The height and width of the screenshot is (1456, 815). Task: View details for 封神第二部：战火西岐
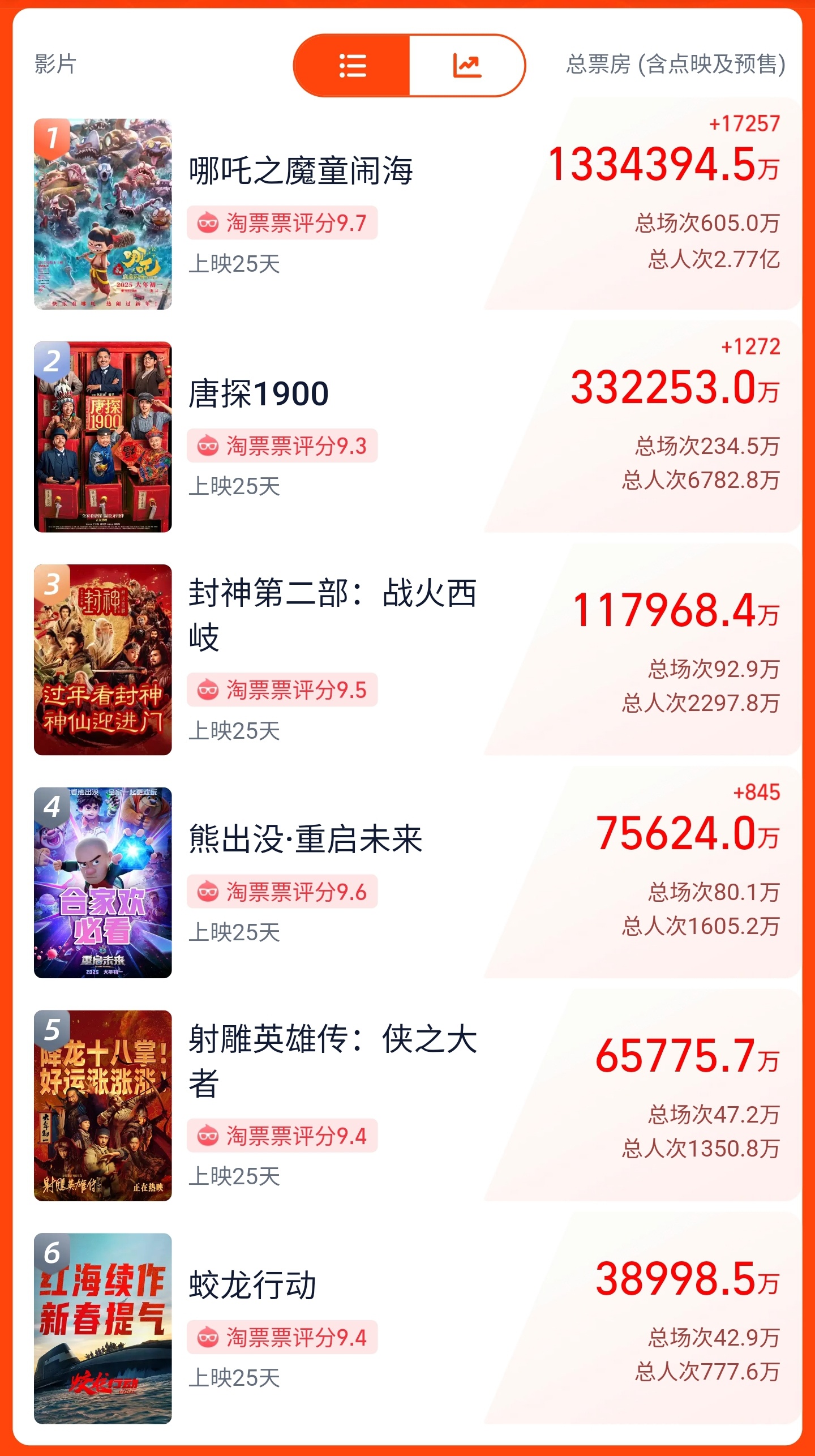tap(332, 615)
